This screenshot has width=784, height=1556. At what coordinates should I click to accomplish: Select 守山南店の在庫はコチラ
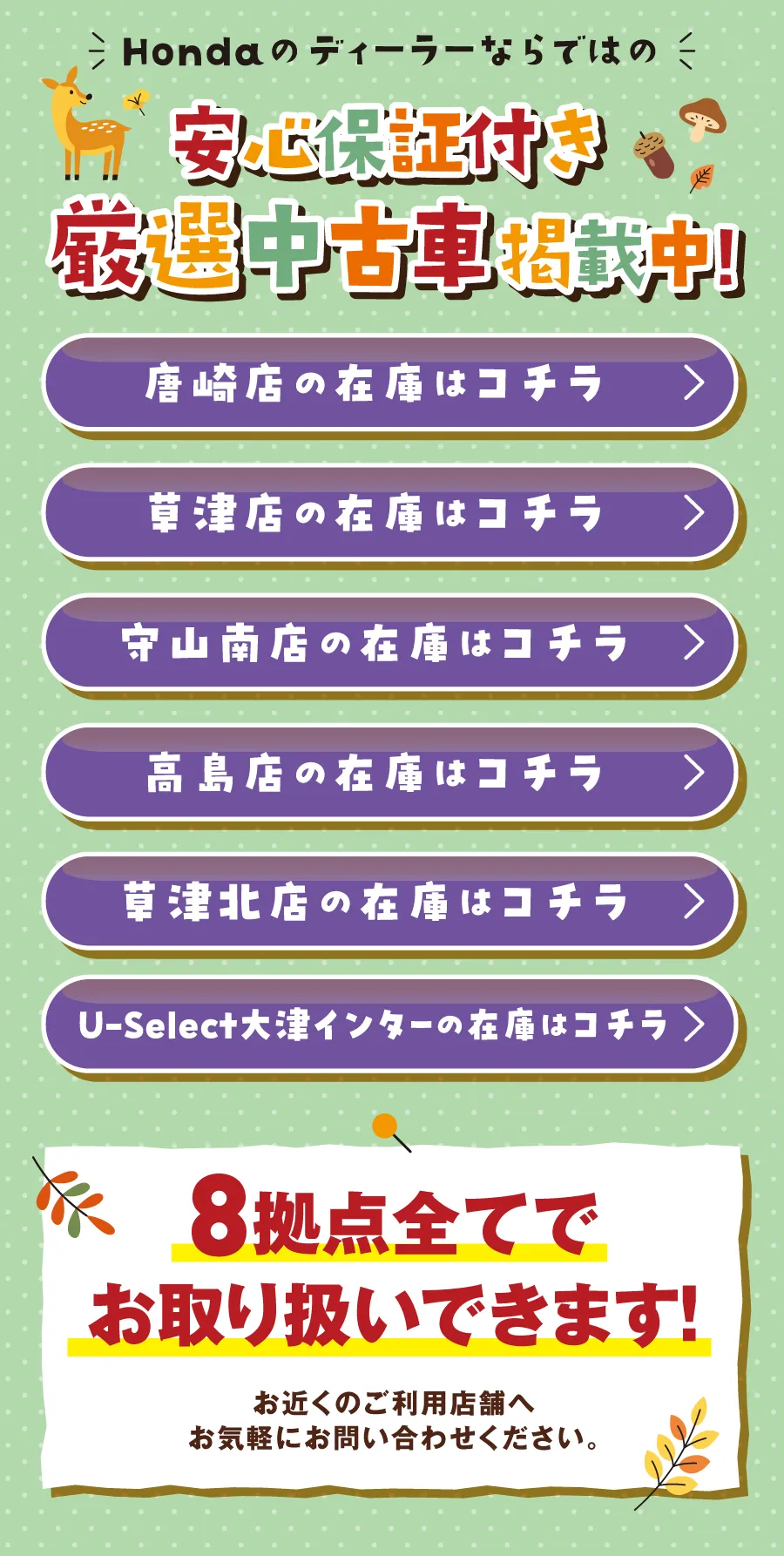[x=389, y=643]
